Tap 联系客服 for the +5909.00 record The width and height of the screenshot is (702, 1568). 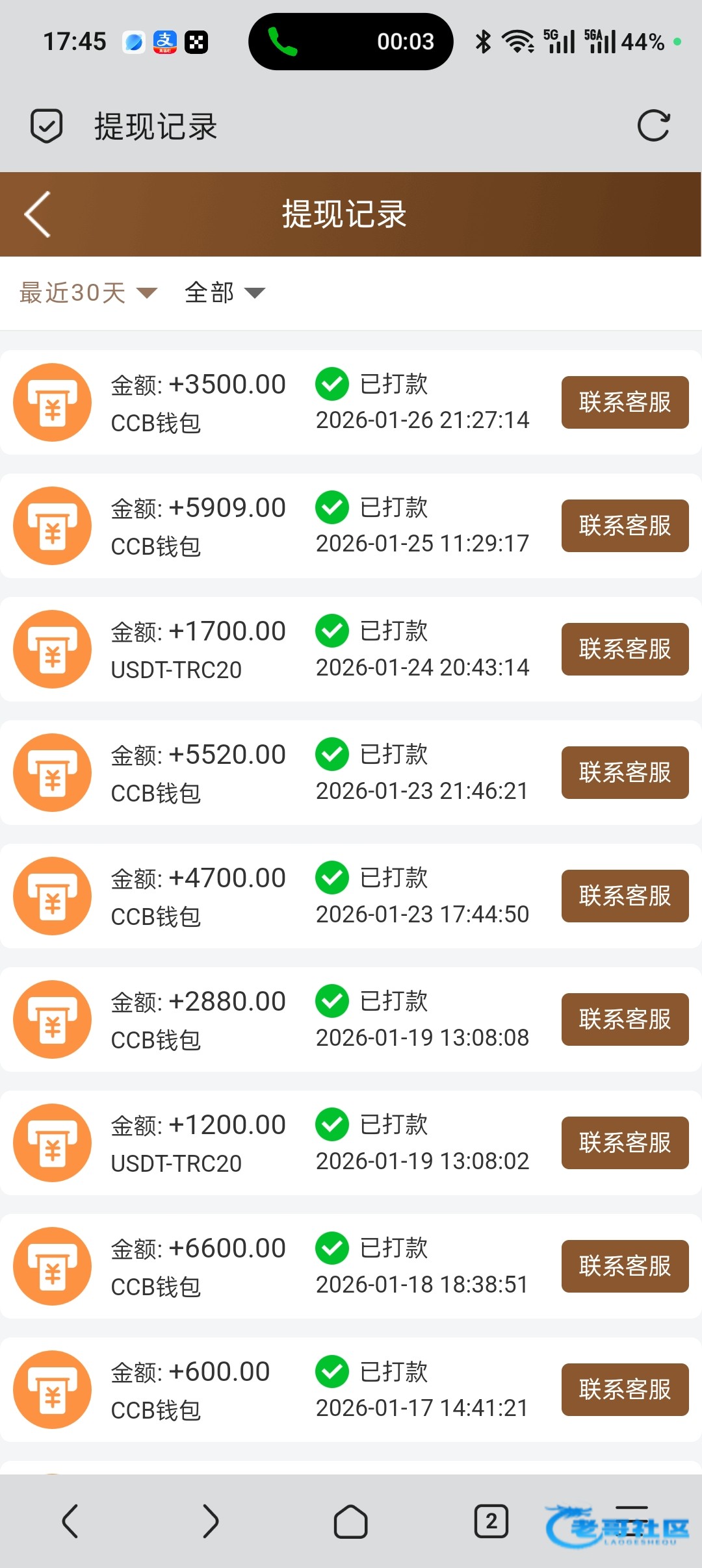tap(625, 525)
